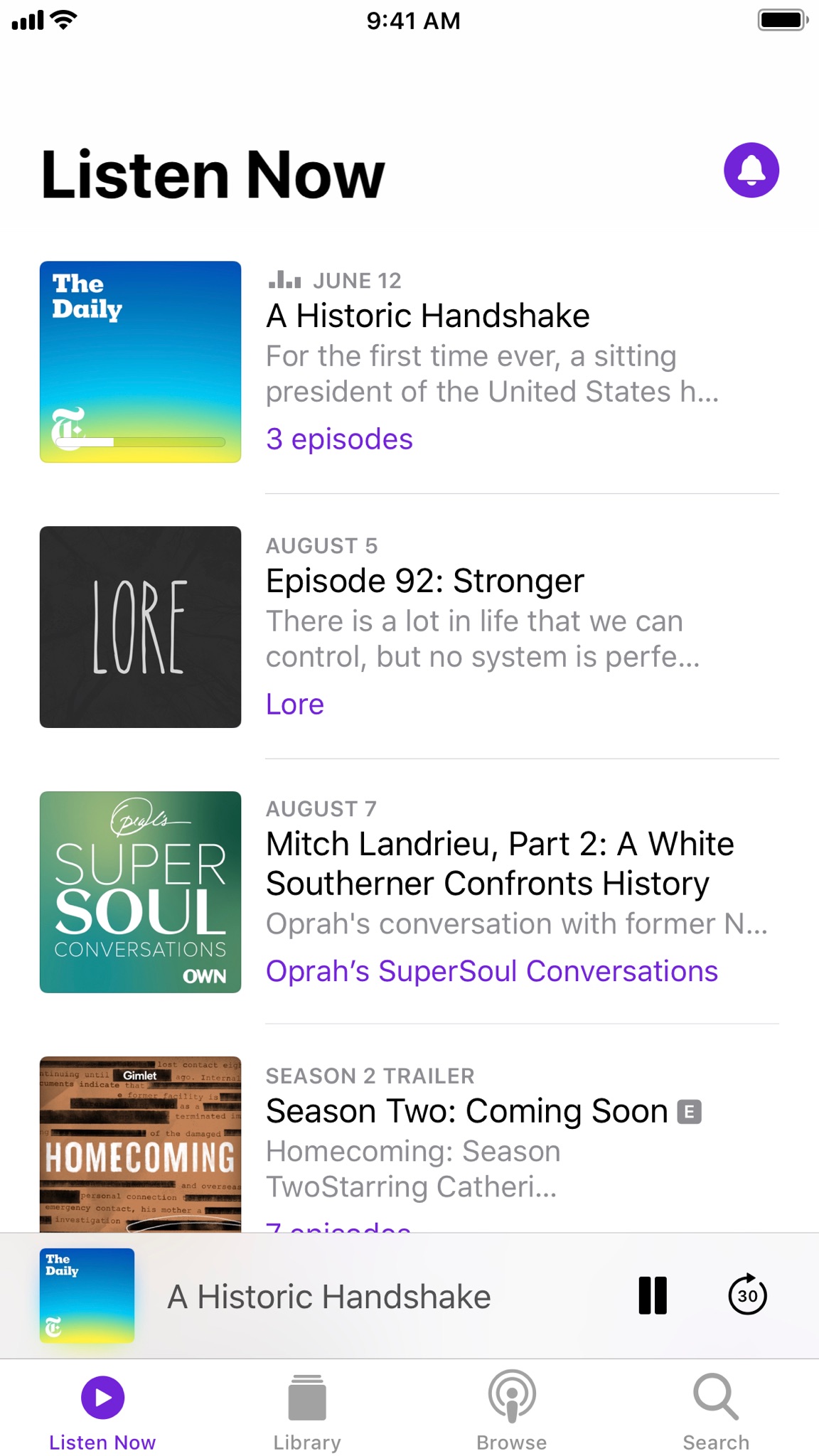
Task: Open Season Two: Coming Soon trailer
Action: [467, 1111]
